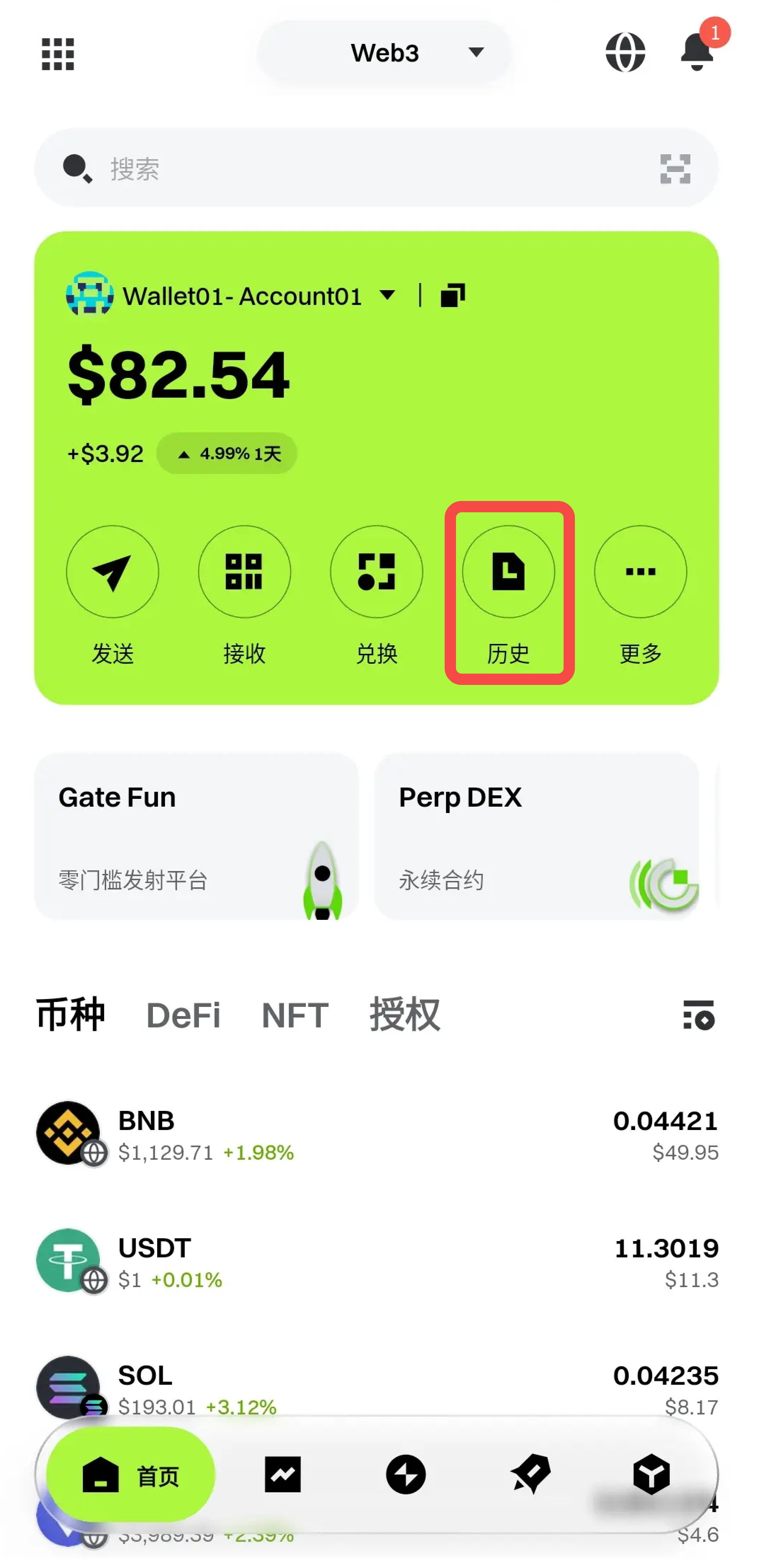View 历史 transaction history
Viewport: 759px width, 1568px height.
509,572
